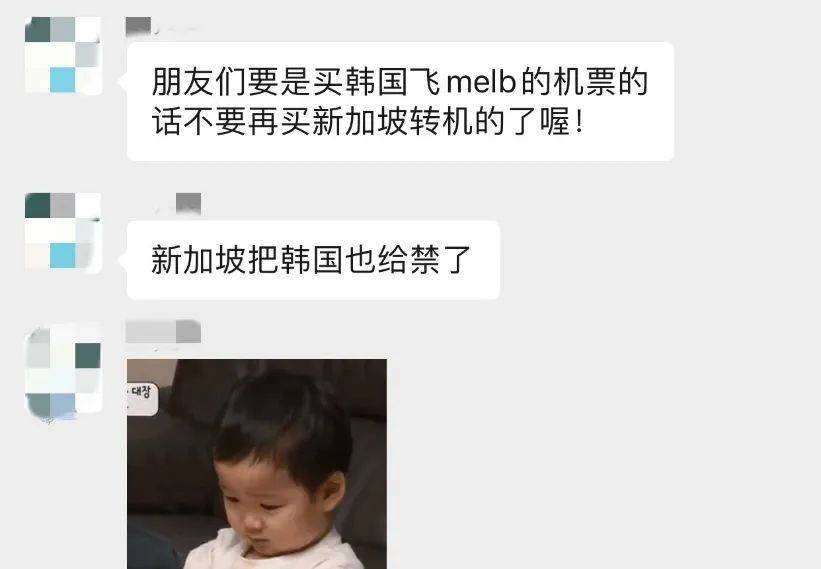821x569 pixels.
Task: Open avatar of sender of melb flight message
Action: tap(63, 56)
